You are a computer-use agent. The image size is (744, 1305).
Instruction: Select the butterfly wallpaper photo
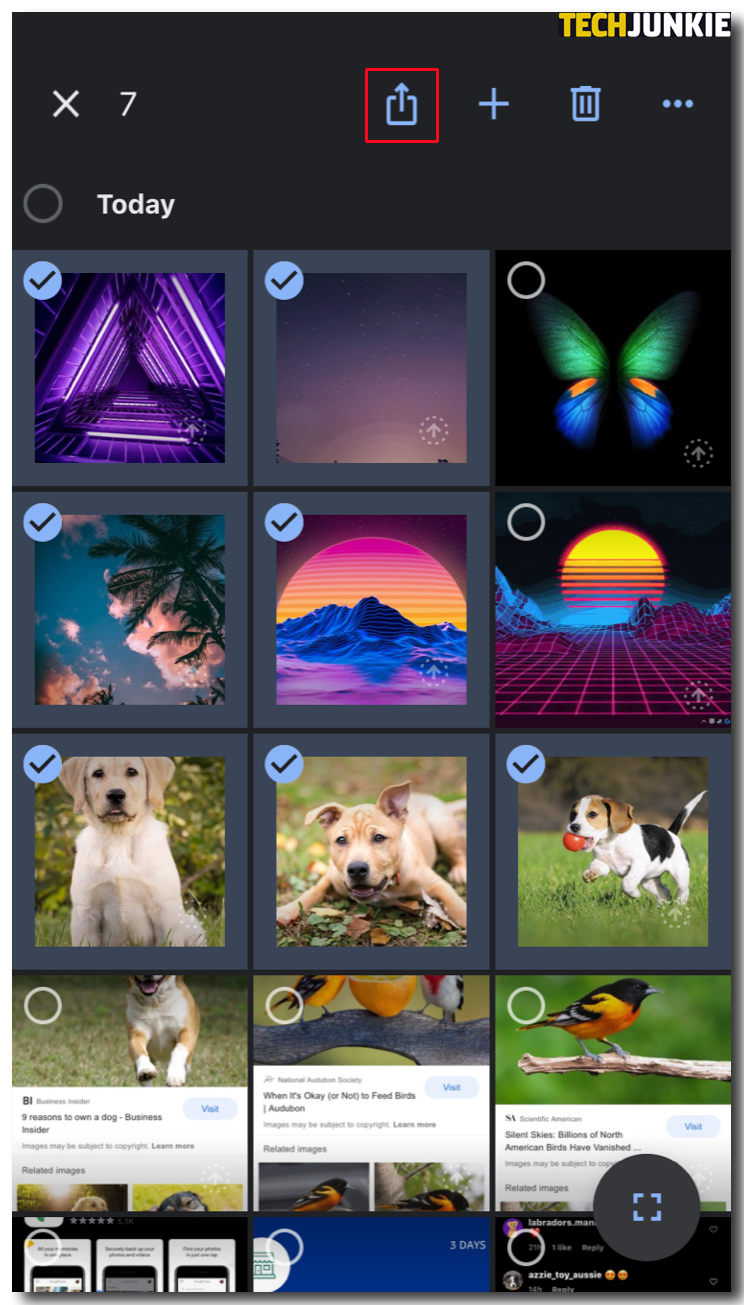[x=526, y=281]
